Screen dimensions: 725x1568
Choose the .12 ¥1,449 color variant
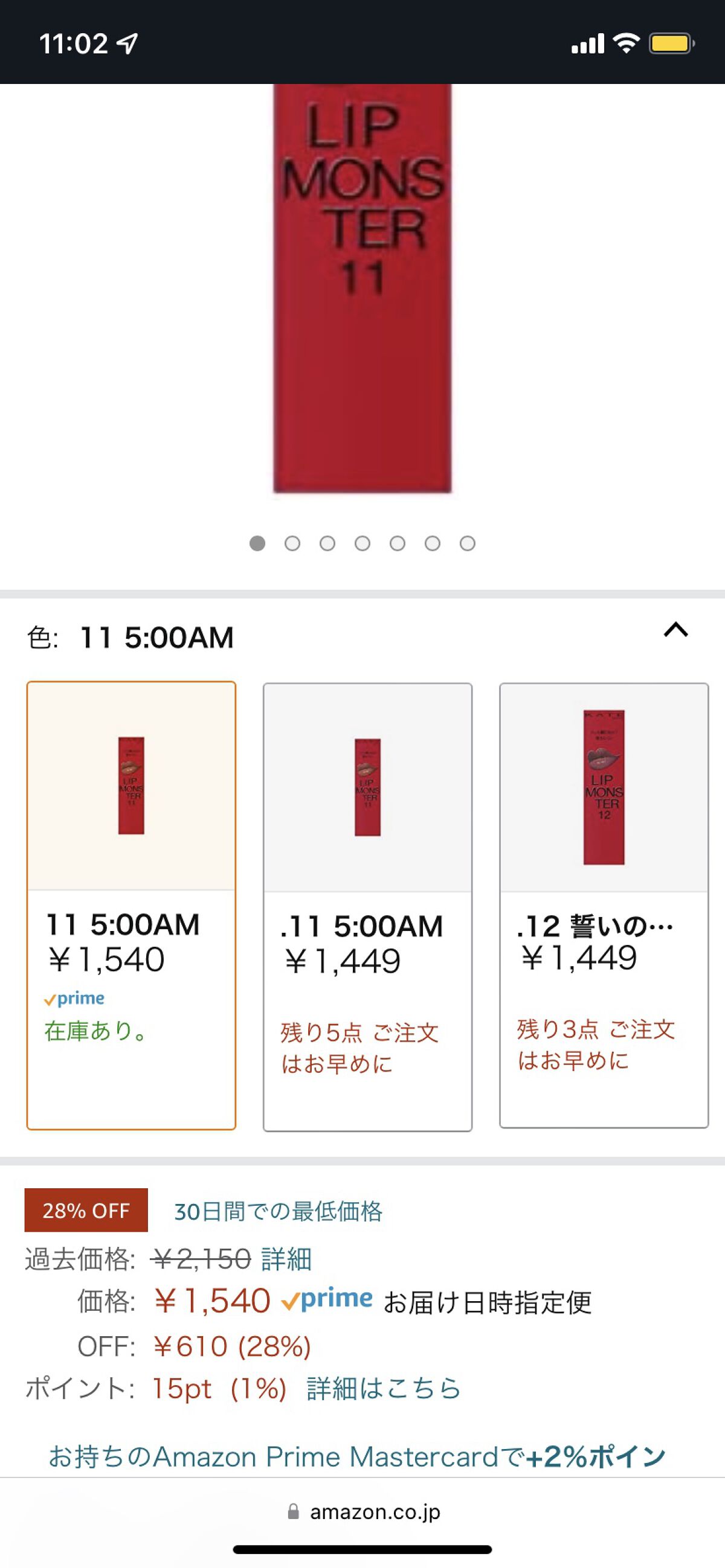603,904
